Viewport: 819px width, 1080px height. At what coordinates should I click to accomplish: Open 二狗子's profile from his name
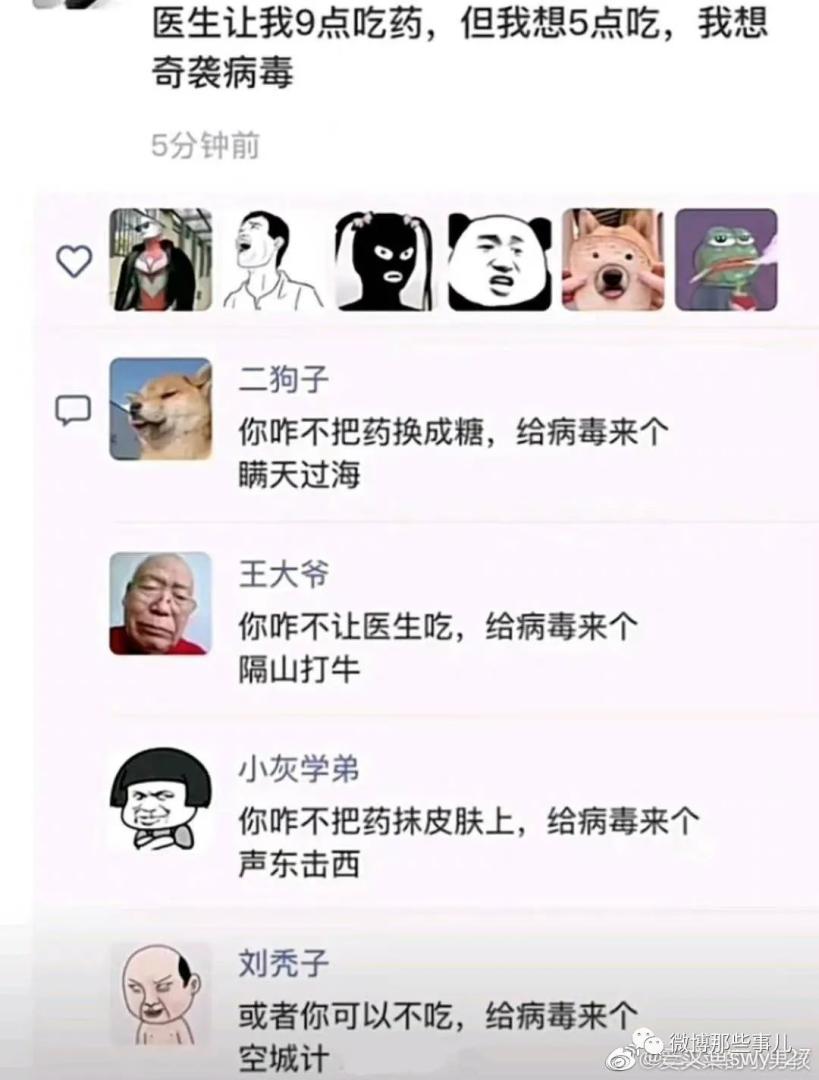pos(283,380)
